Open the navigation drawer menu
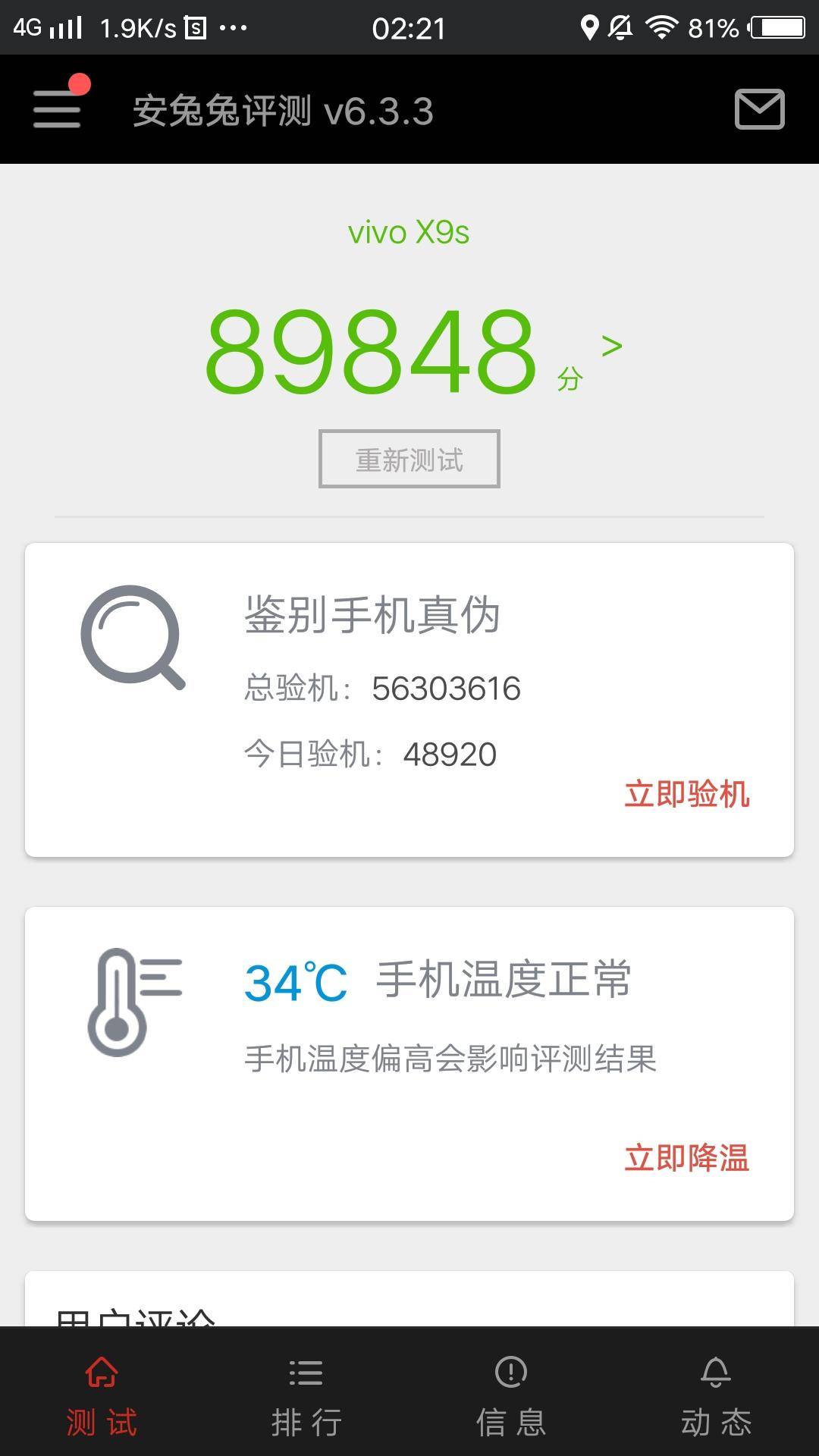The image size is (819, 1456). tap(55, 108)
